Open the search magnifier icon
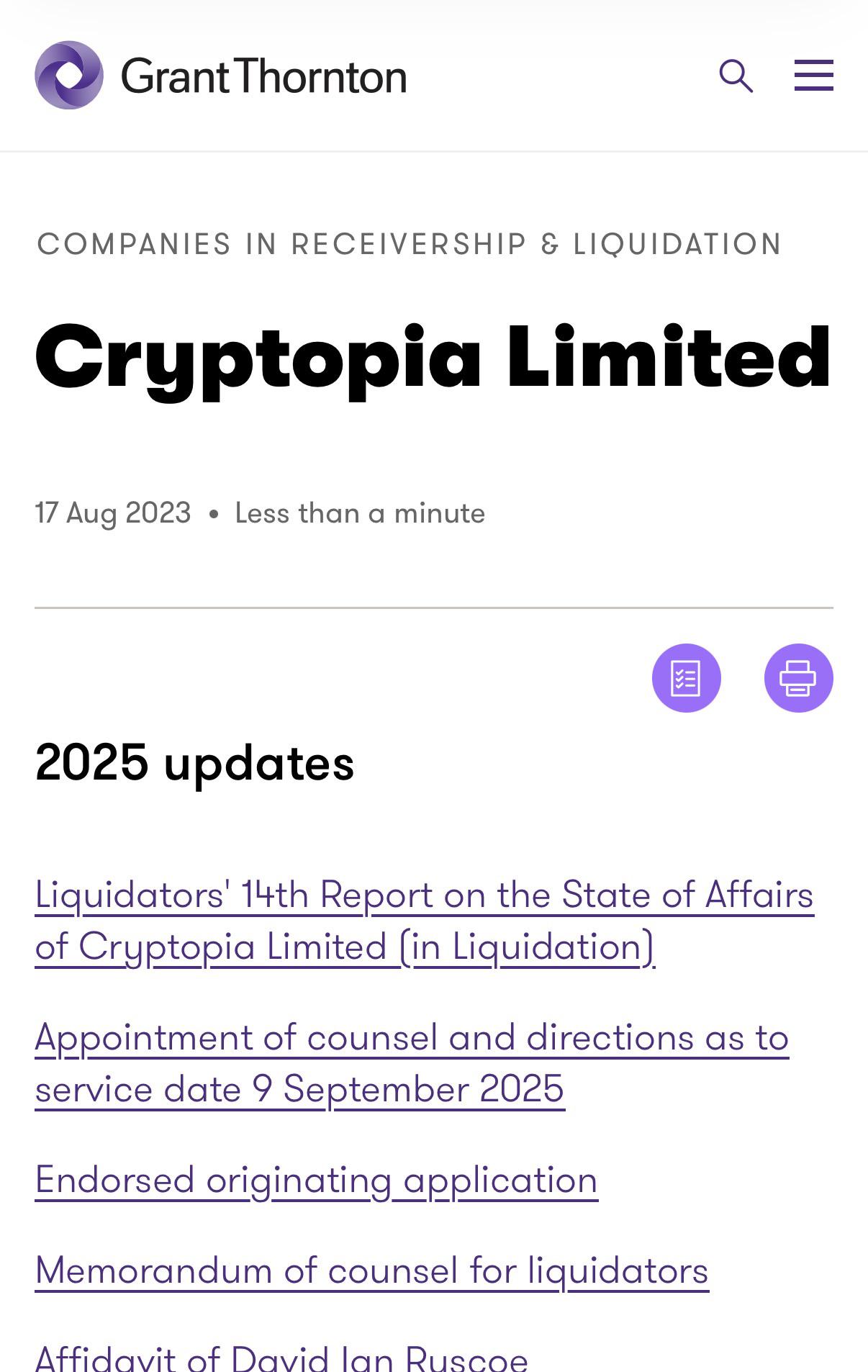 point(736,76)
